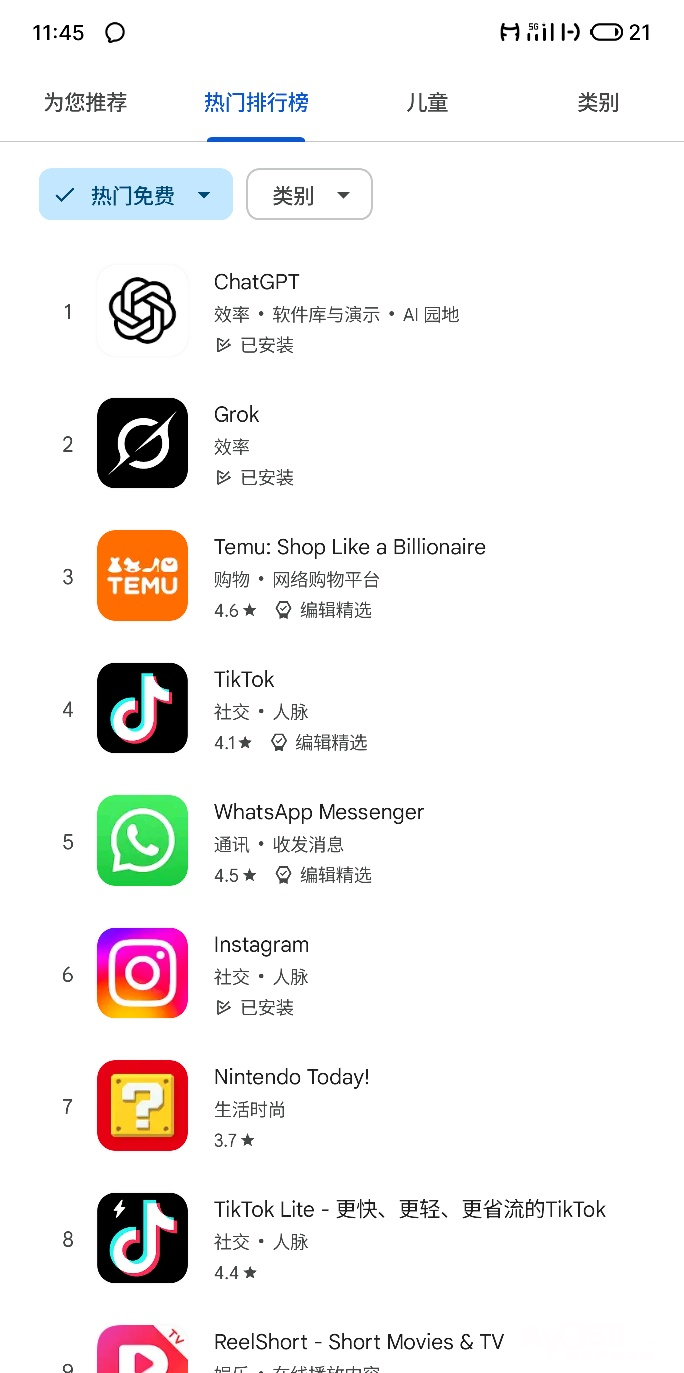The image size is (684, 1373).
Task: Select the 热门排行榜 tab
Action: point(256,102)
